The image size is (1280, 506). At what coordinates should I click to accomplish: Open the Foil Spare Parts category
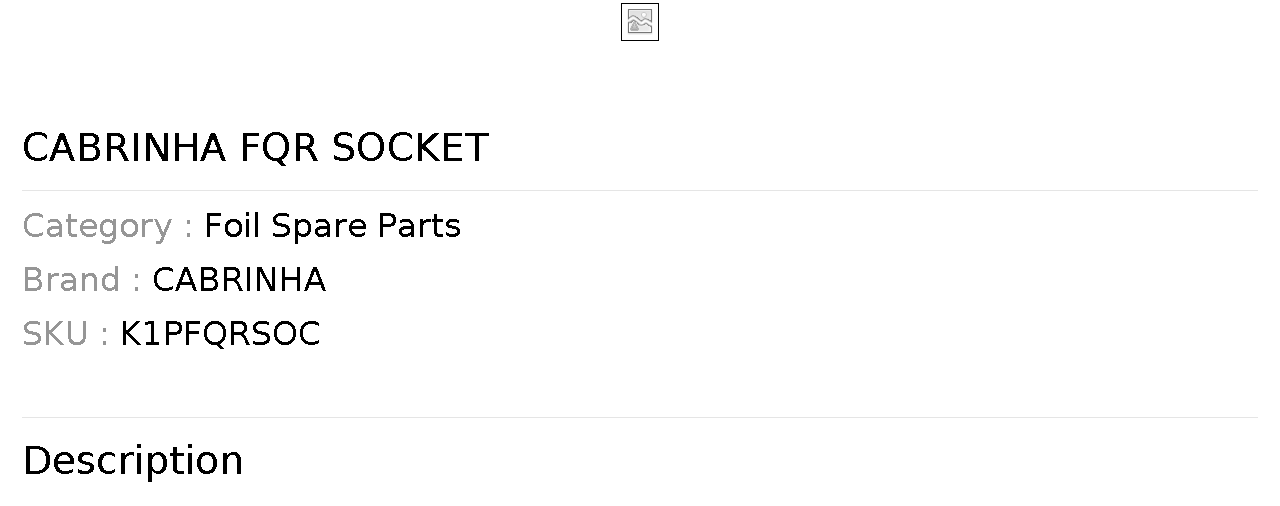coord(332,226)
